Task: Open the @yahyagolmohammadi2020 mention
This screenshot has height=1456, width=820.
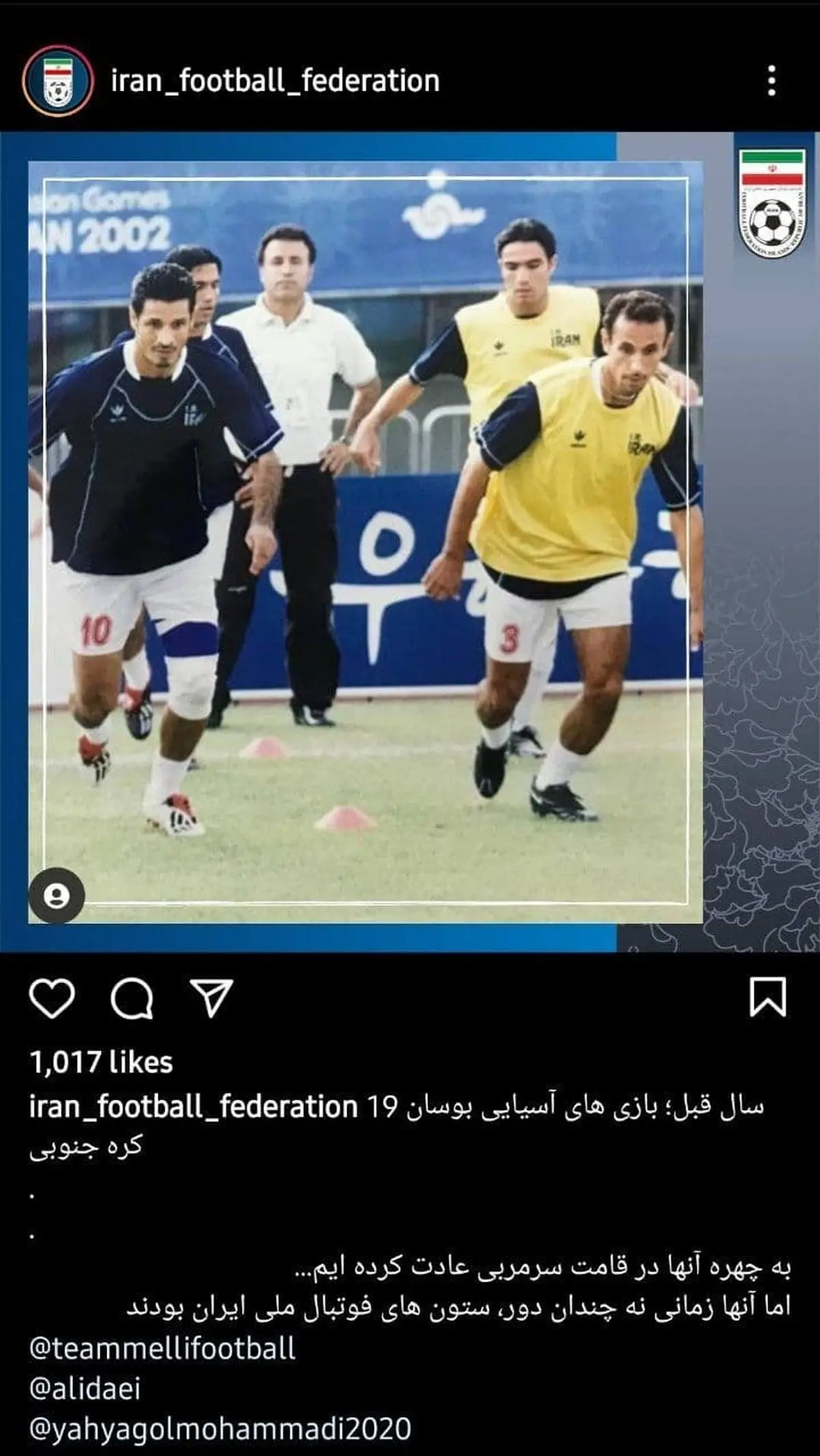Action: click(220, 1429)
